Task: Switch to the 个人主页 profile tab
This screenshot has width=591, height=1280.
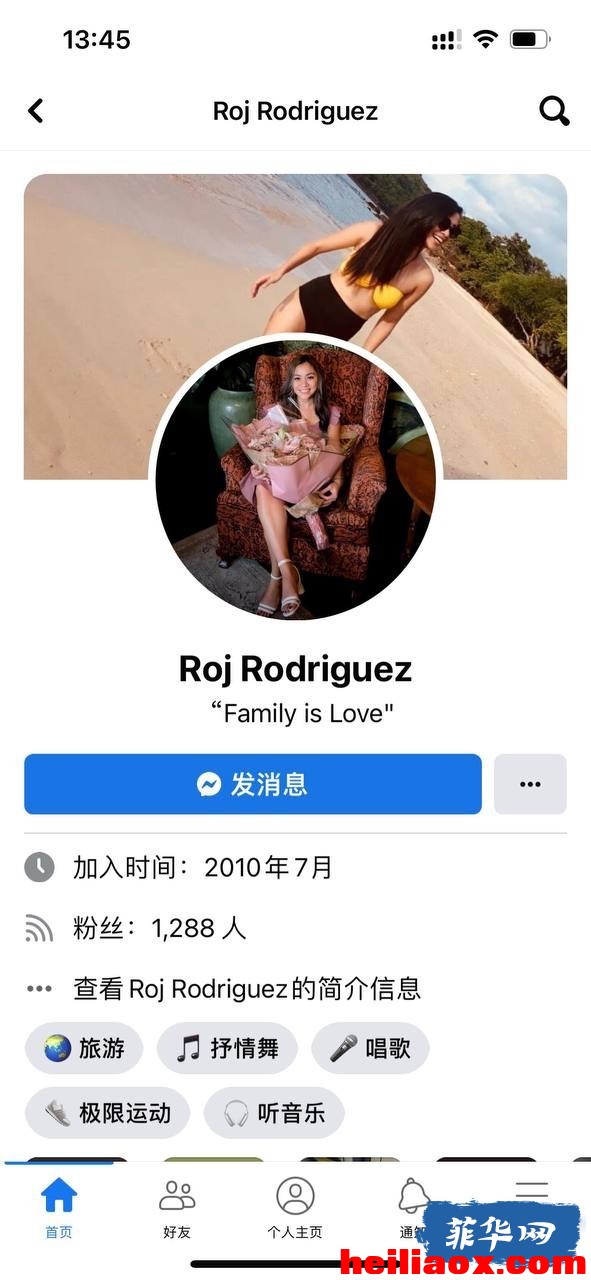Action: (x=295, y=1208)
